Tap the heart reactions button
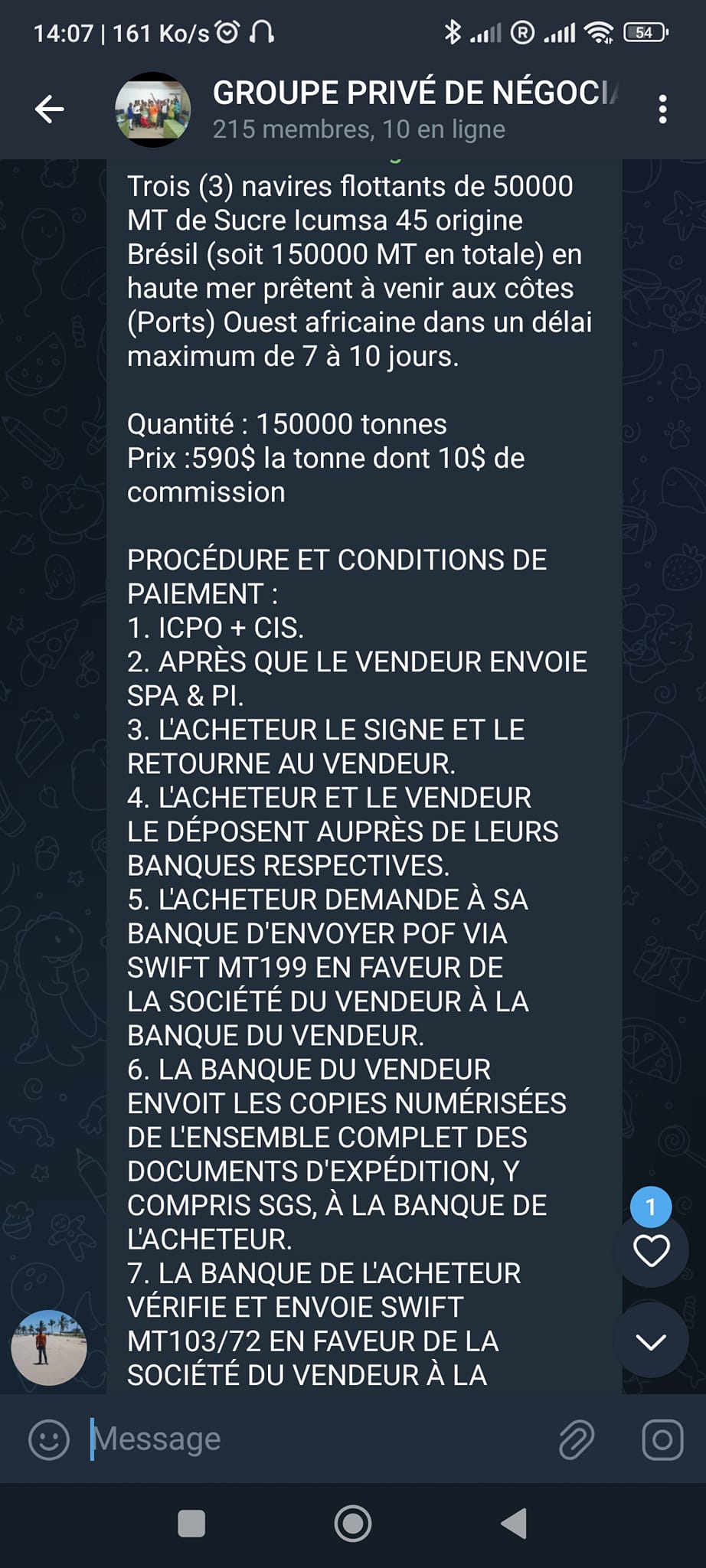The height and width of the screenshot is (1568, 706). click(651, 1251)
